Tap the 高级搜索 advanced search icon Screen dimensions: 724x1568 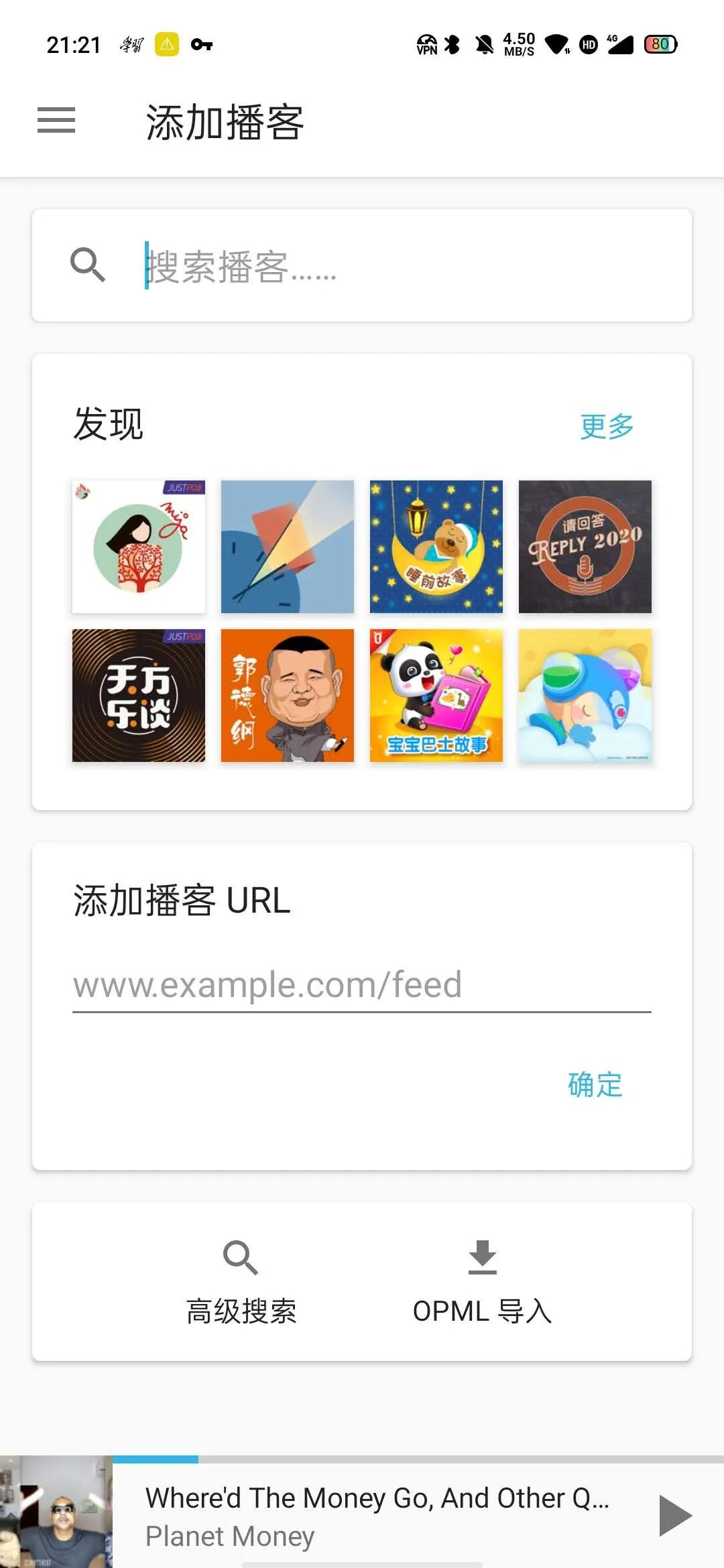click(x=241, y=1256)
